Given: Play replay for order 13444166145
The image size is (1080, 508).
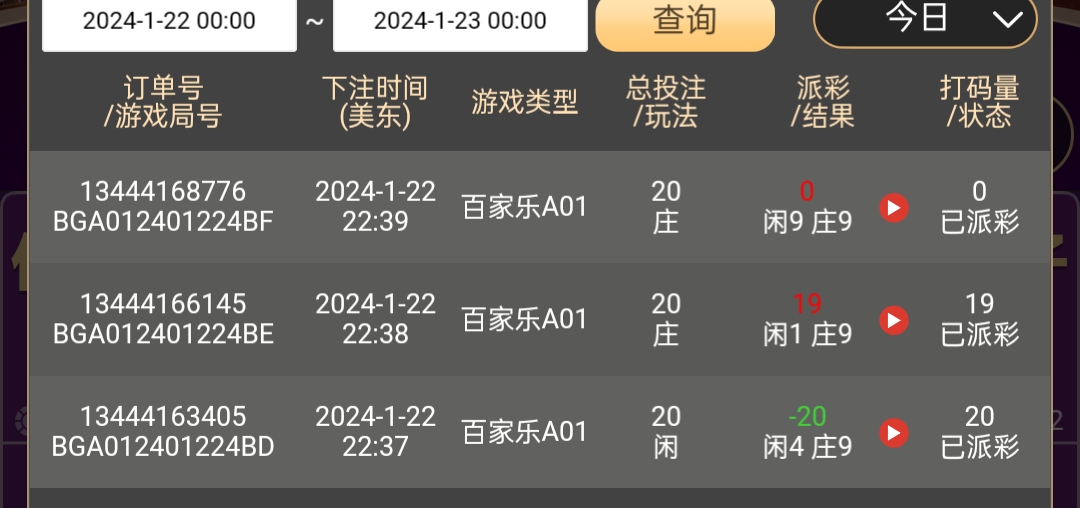Looking at the screenshot, I should [x=894, y=320].
